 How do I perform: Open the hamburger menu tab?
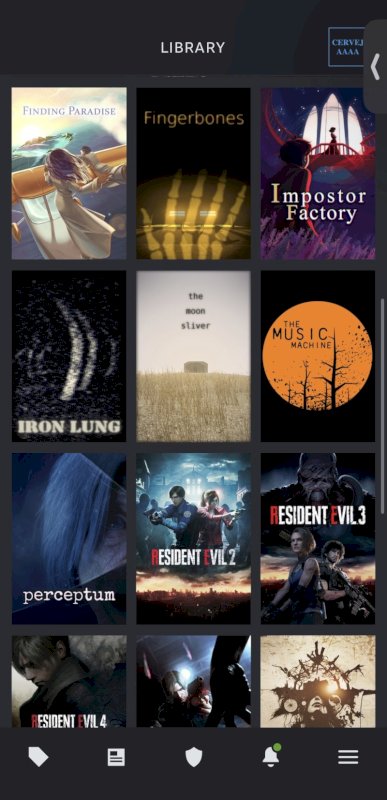348,757
